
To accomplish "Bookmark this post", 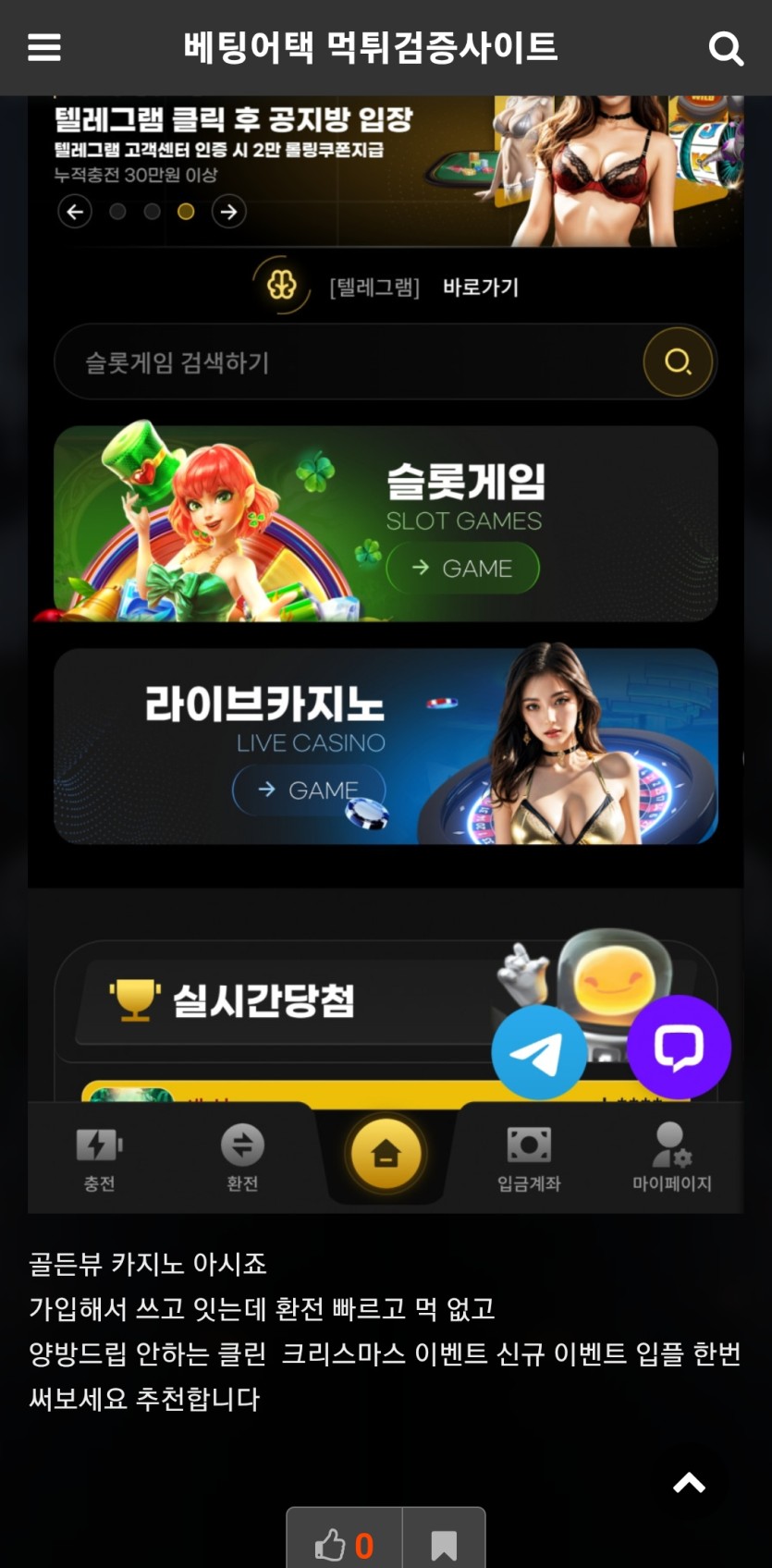I will [x=444, y=1544].
